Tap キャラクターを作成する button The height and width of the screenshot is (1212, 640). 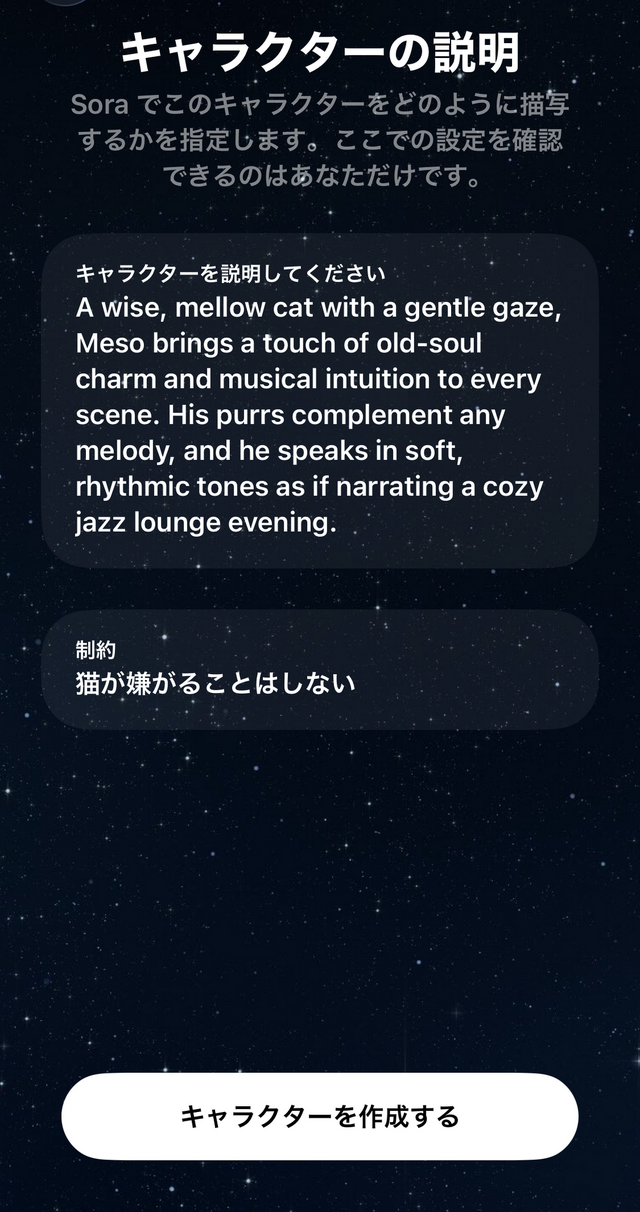(x=320, y=1116)
